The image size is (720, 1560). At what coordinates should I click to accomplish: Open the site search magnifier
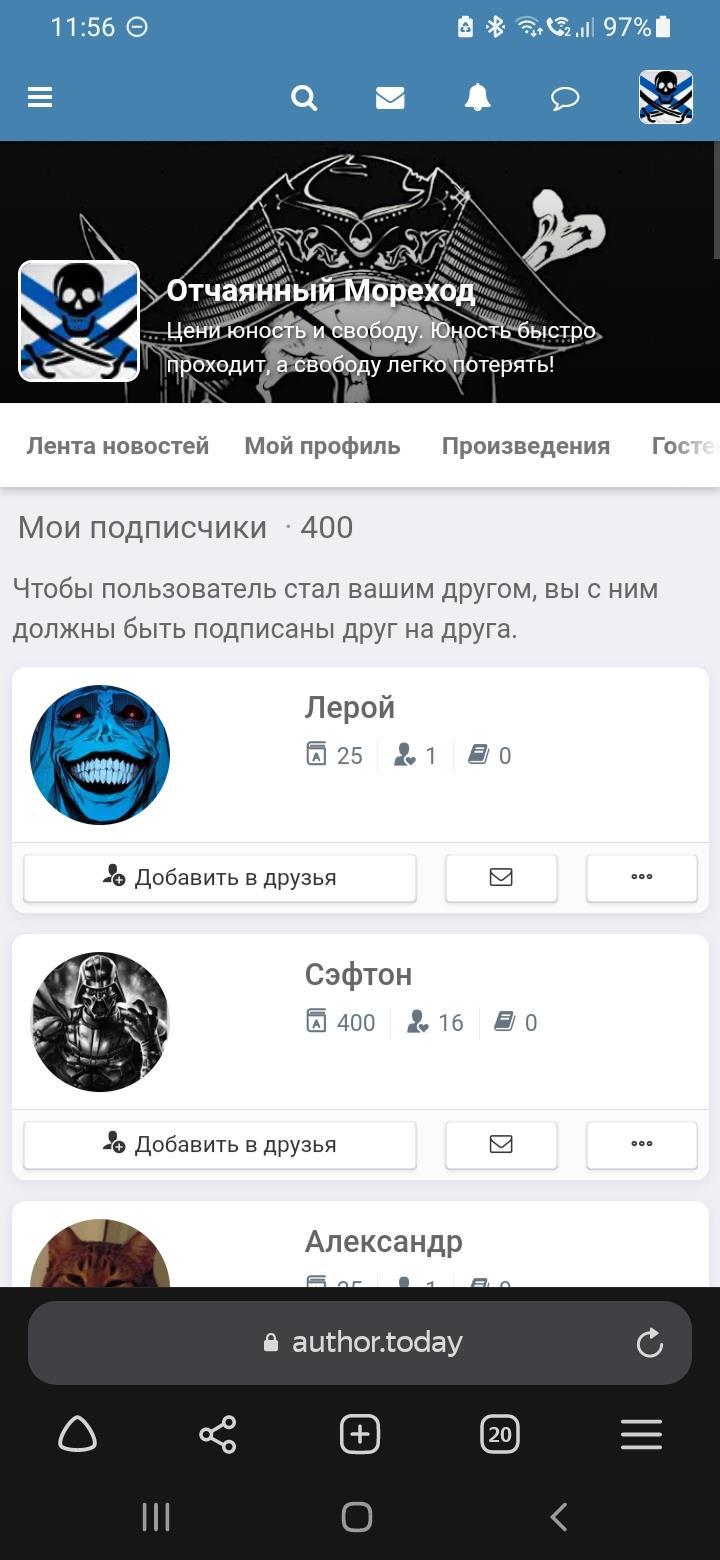click(304, 97)
